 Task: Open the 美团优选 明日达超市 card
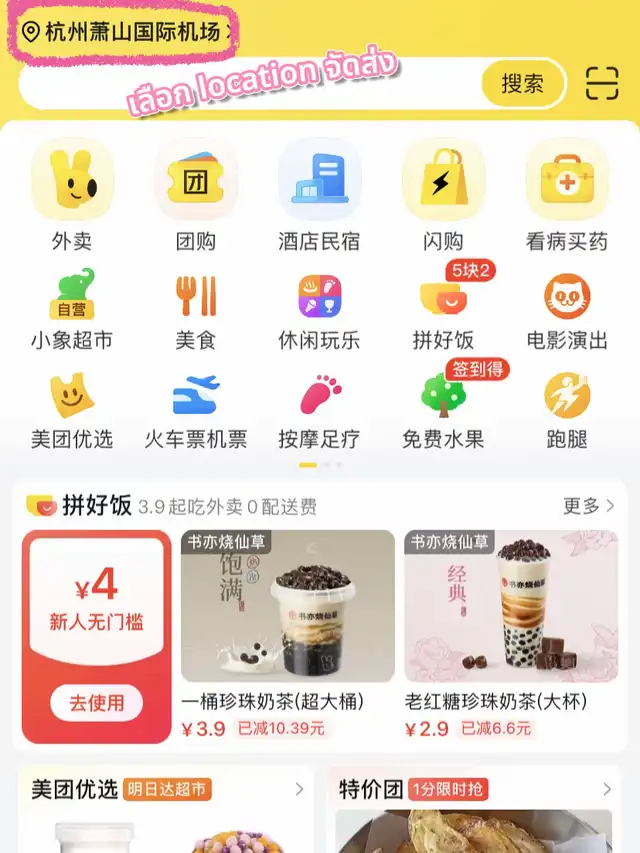pyautogui.click(x=166, y=790)
